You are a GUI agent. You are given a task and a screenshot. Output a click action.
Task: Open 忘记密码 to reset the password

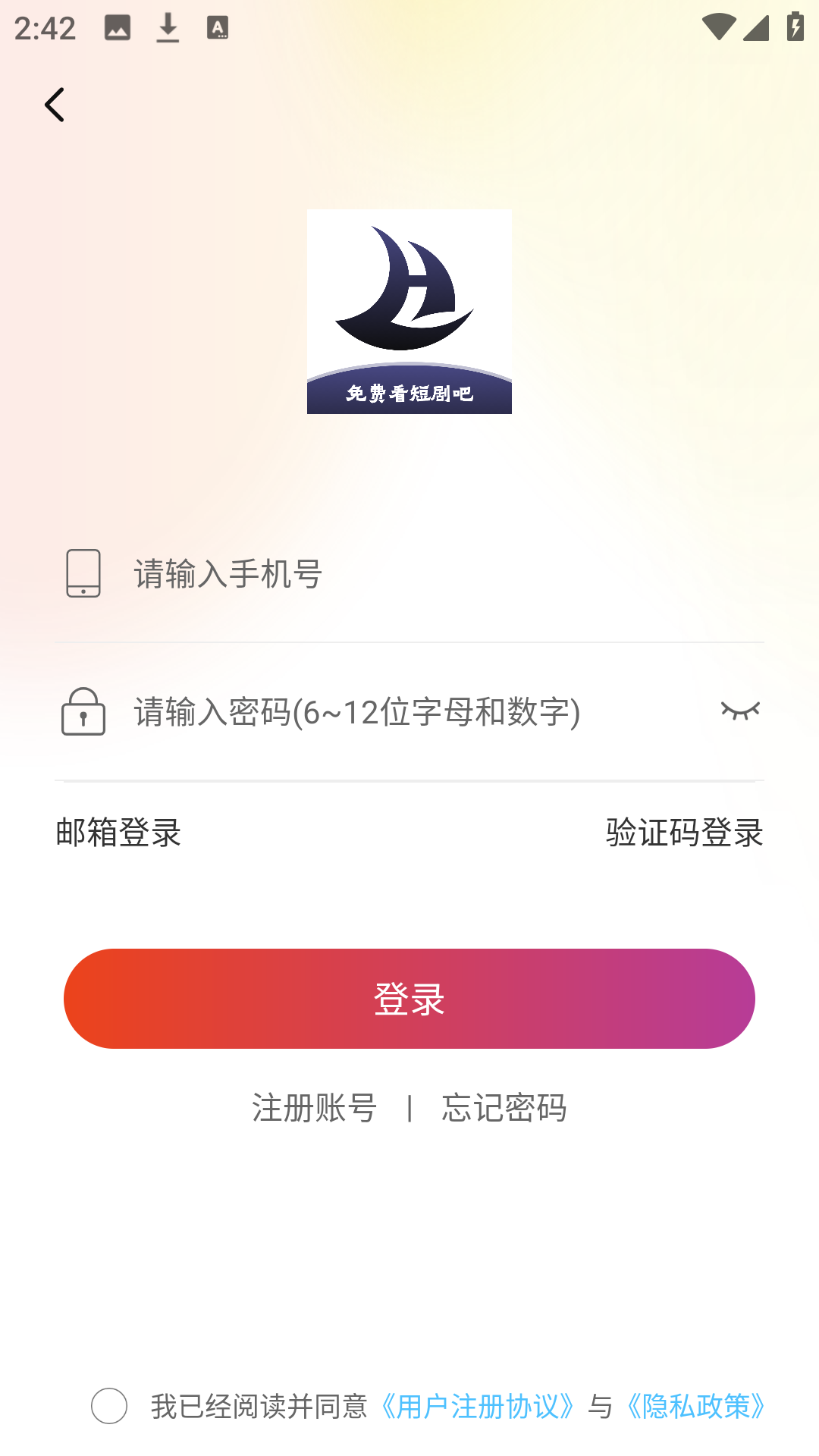504,1108
